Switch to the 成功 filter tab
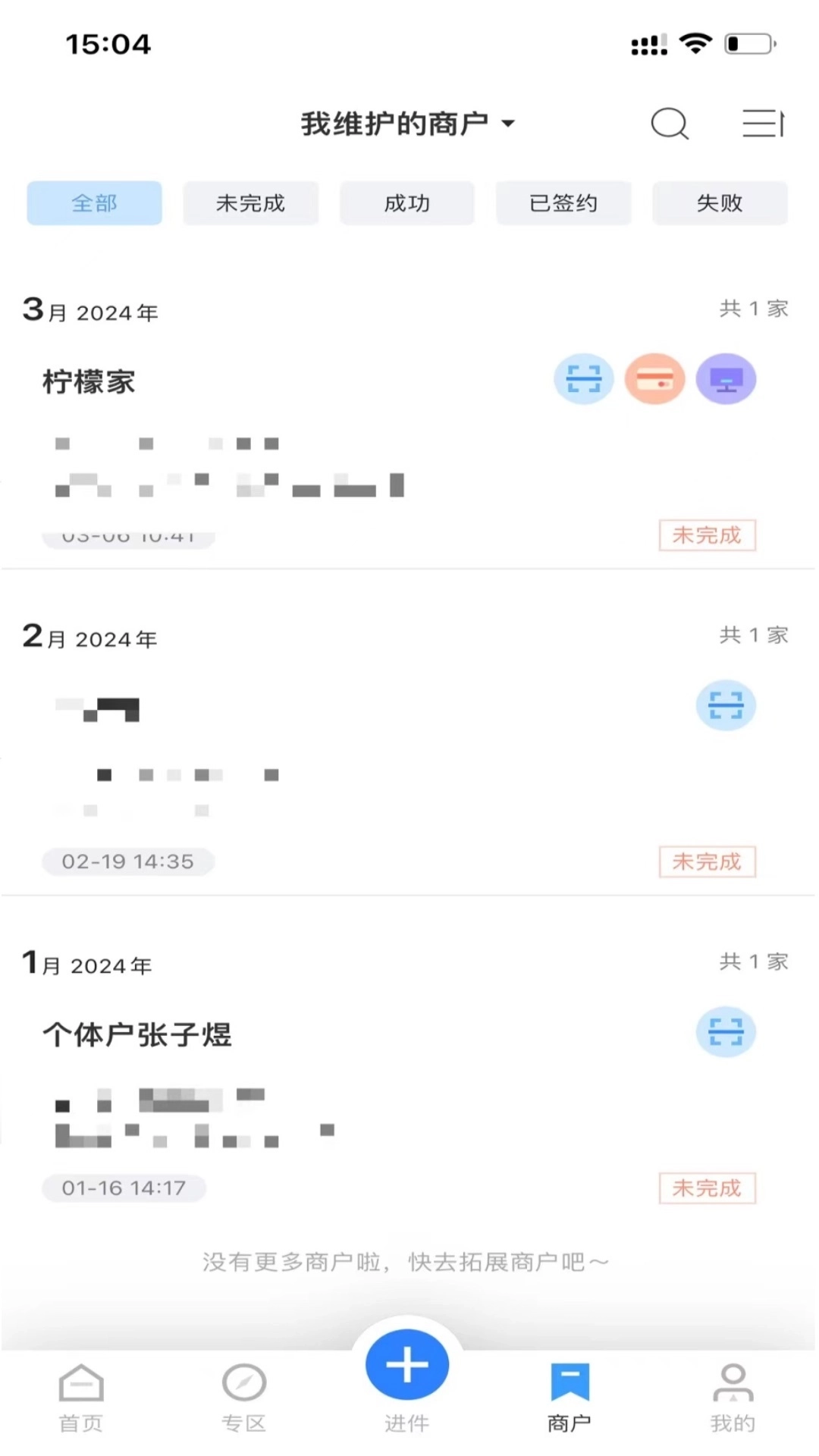The height and width of the screenshot is (1456, 819). [x=406, y=202]
